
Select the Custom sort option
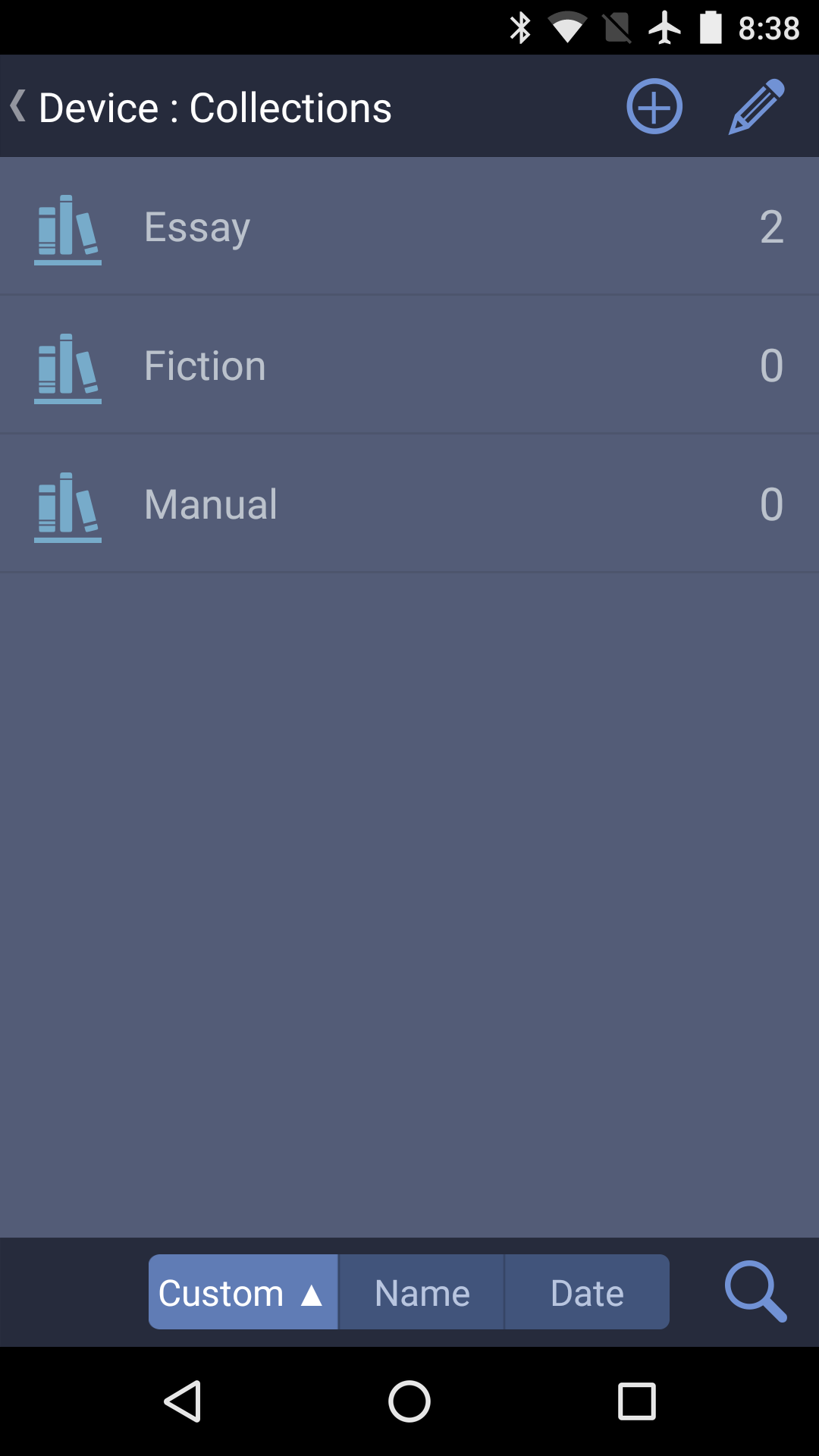pyautogui.click(x=243, y=1291)
